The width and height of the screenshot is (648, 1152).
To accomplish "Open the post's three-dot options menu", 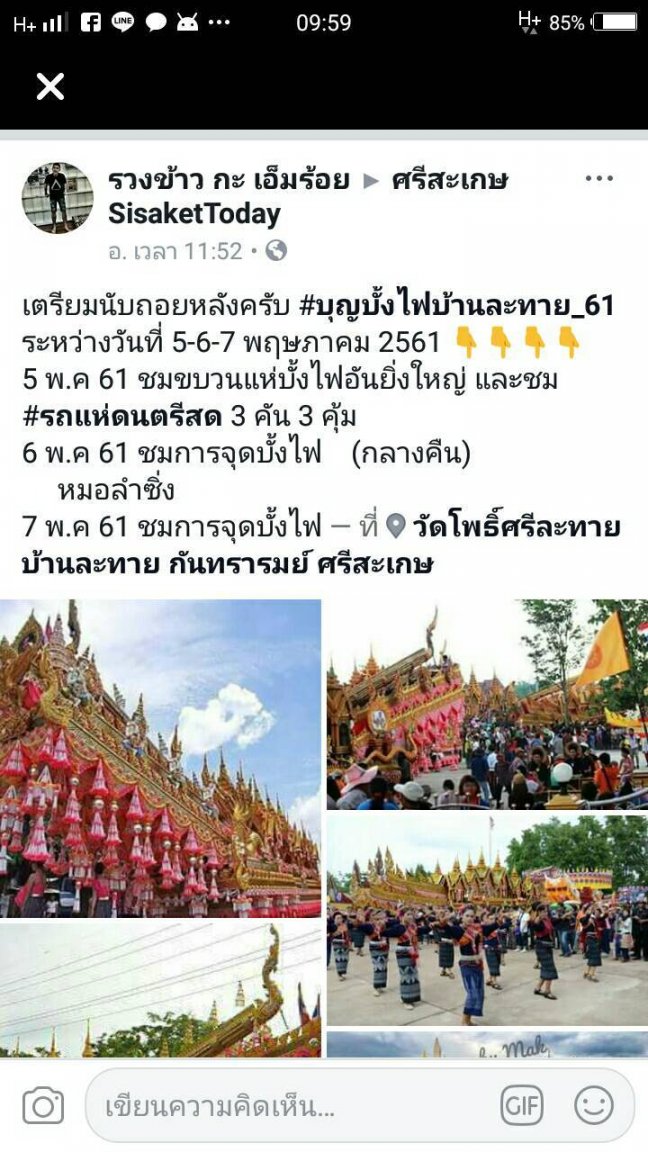I will point(599,179).
